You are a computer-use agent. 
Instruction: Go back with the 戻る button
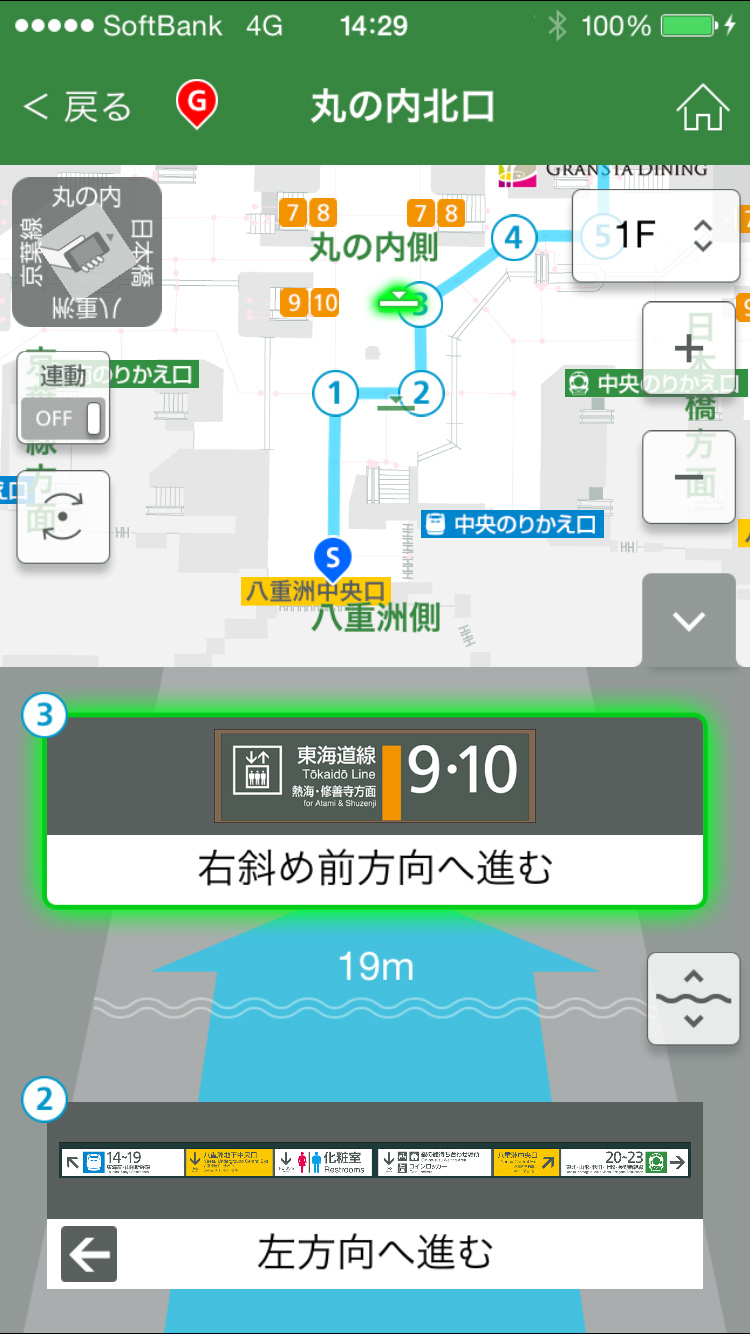tap(78, 107)
